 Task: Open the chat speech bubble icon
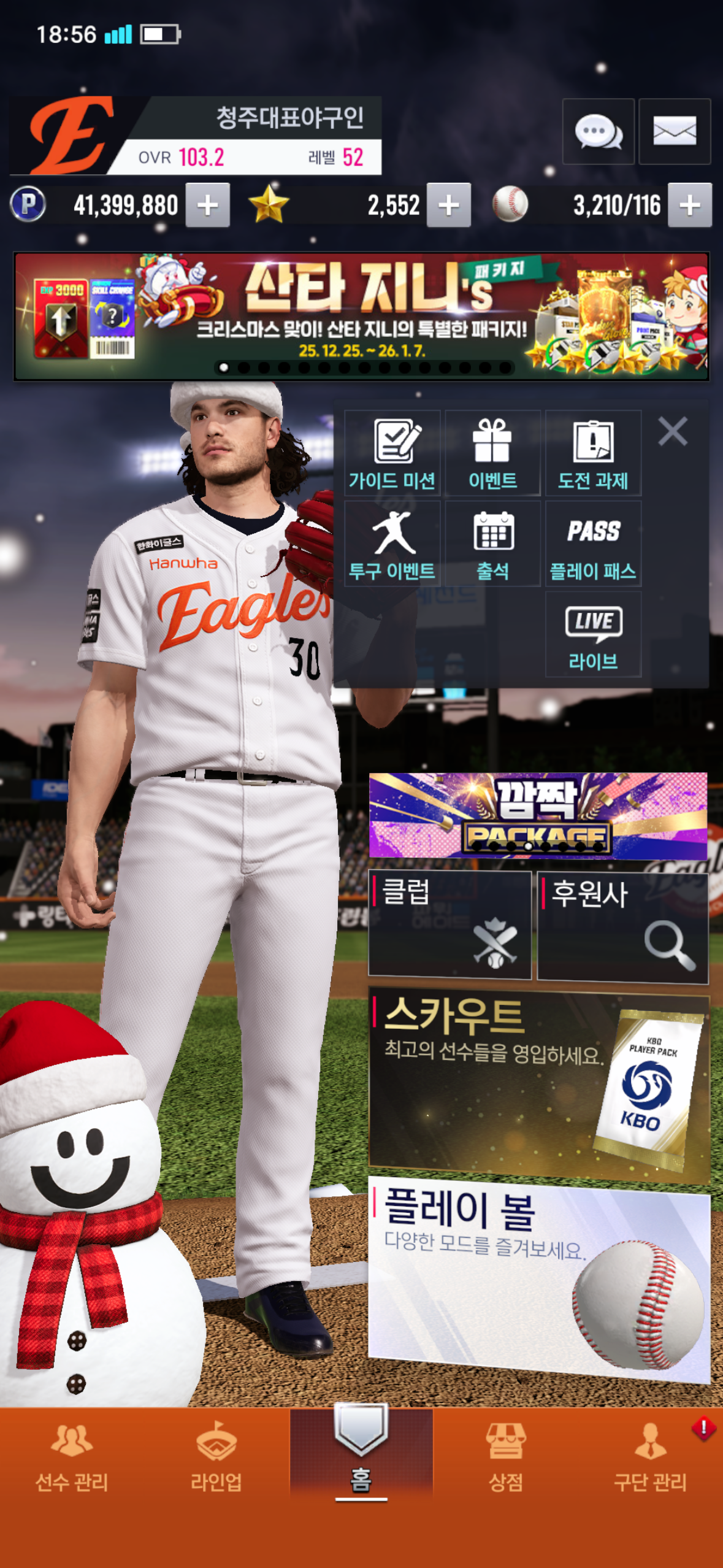(598, 131)
